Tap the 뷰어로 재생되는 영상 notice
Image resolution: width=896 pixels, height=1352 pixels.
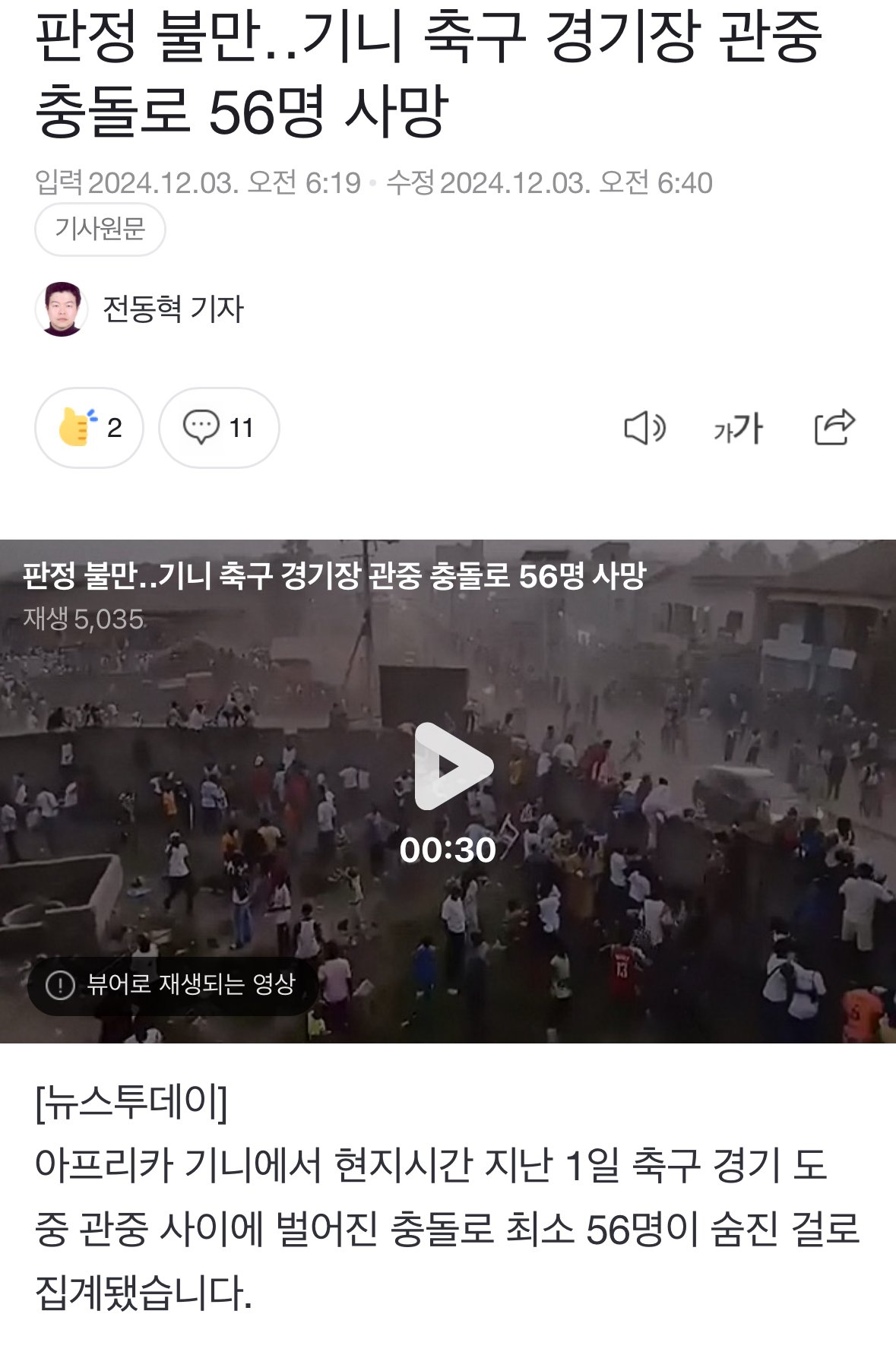click(x=172, y=985)
